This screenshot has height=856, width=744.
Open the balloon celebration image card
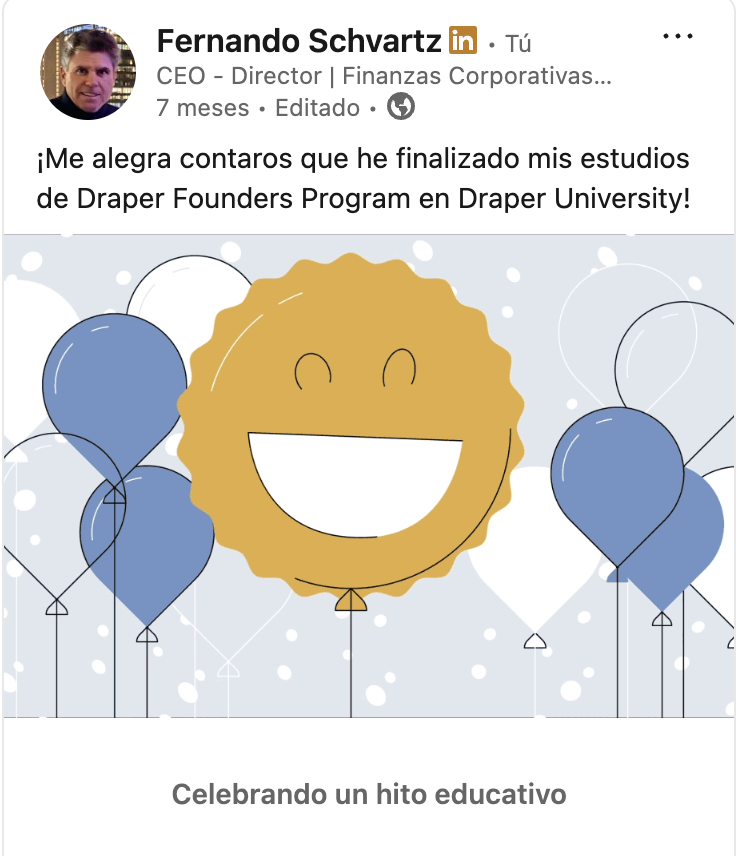click(368, 476)
